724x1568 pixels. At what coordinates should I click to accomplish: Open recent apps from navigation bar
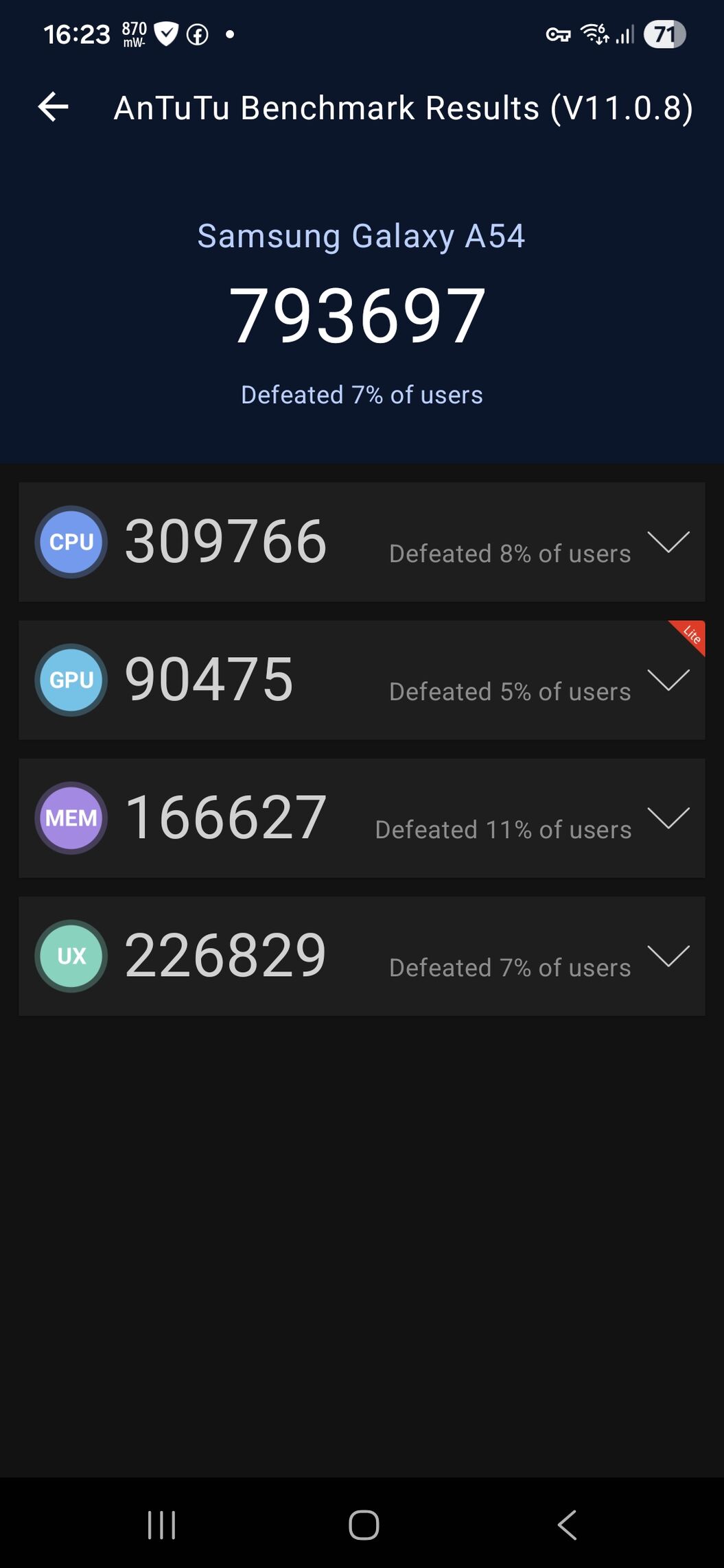tap(161, 1525)
